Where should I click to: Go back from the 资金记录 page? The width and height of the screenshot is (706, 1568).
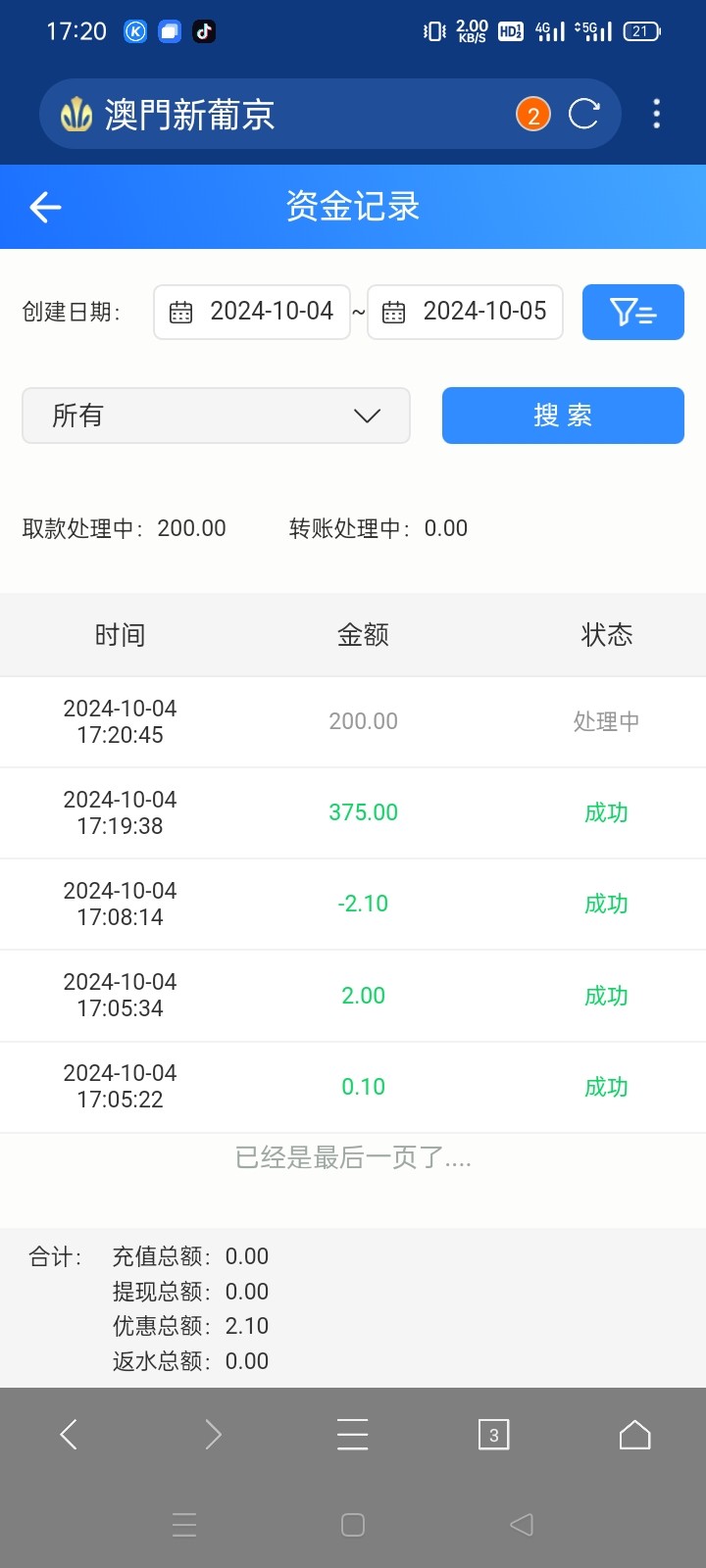pos(45,207)
